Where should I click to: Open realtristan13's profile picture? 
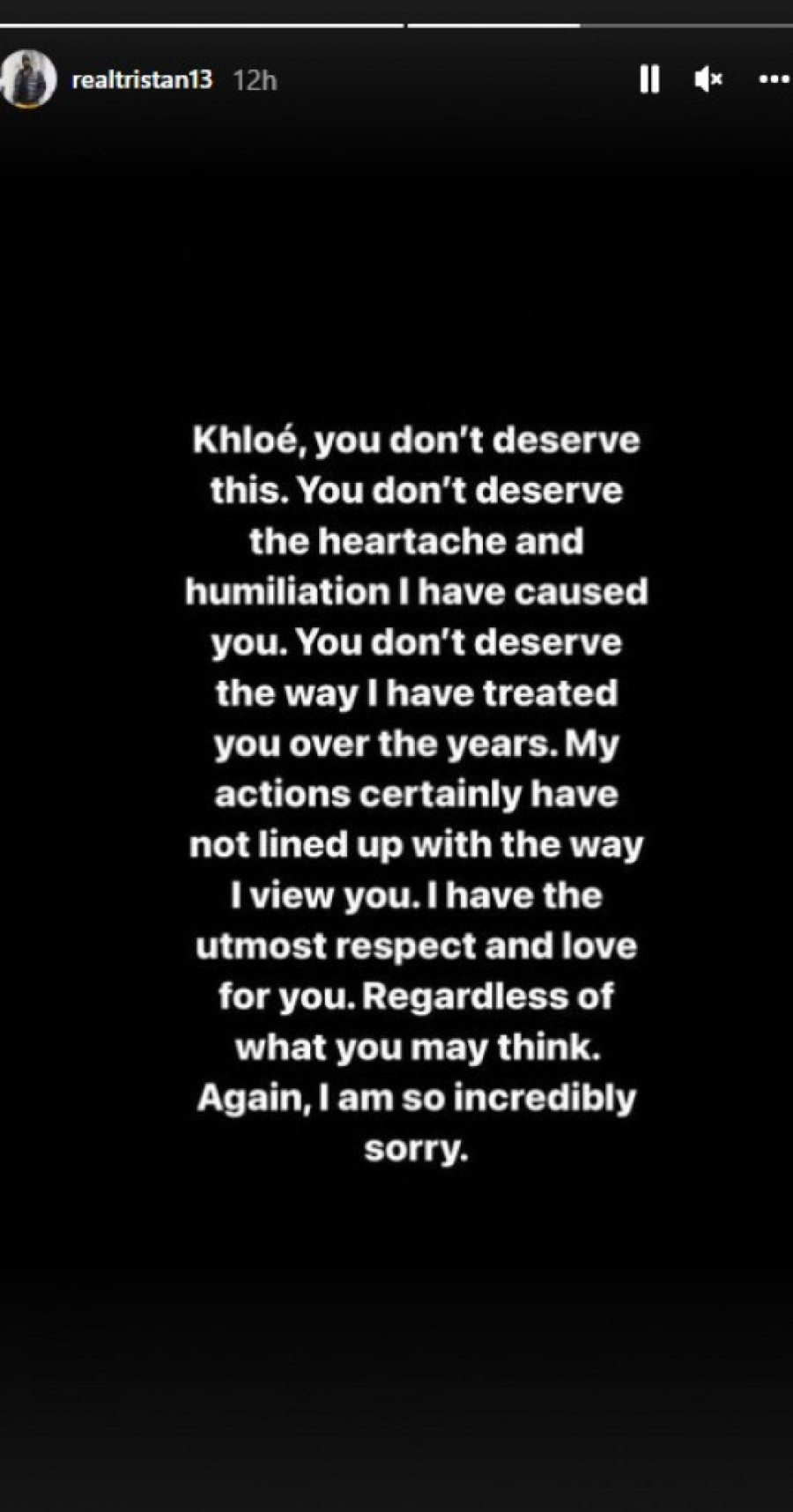pos(28,79)
